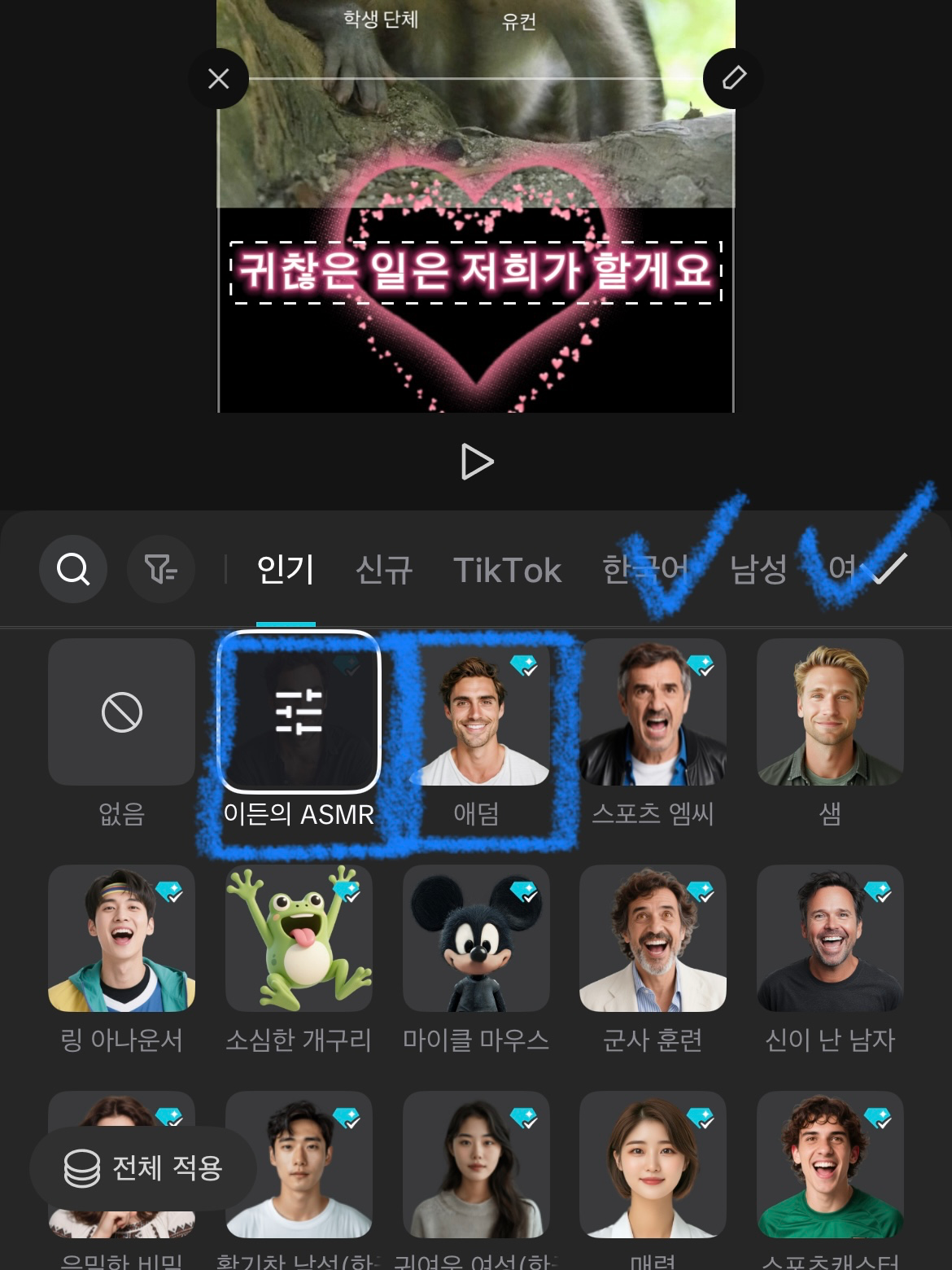Pick the 군사 훈련 voice
The height and width of the screenshot is (1270, 952).
point(653,939)
